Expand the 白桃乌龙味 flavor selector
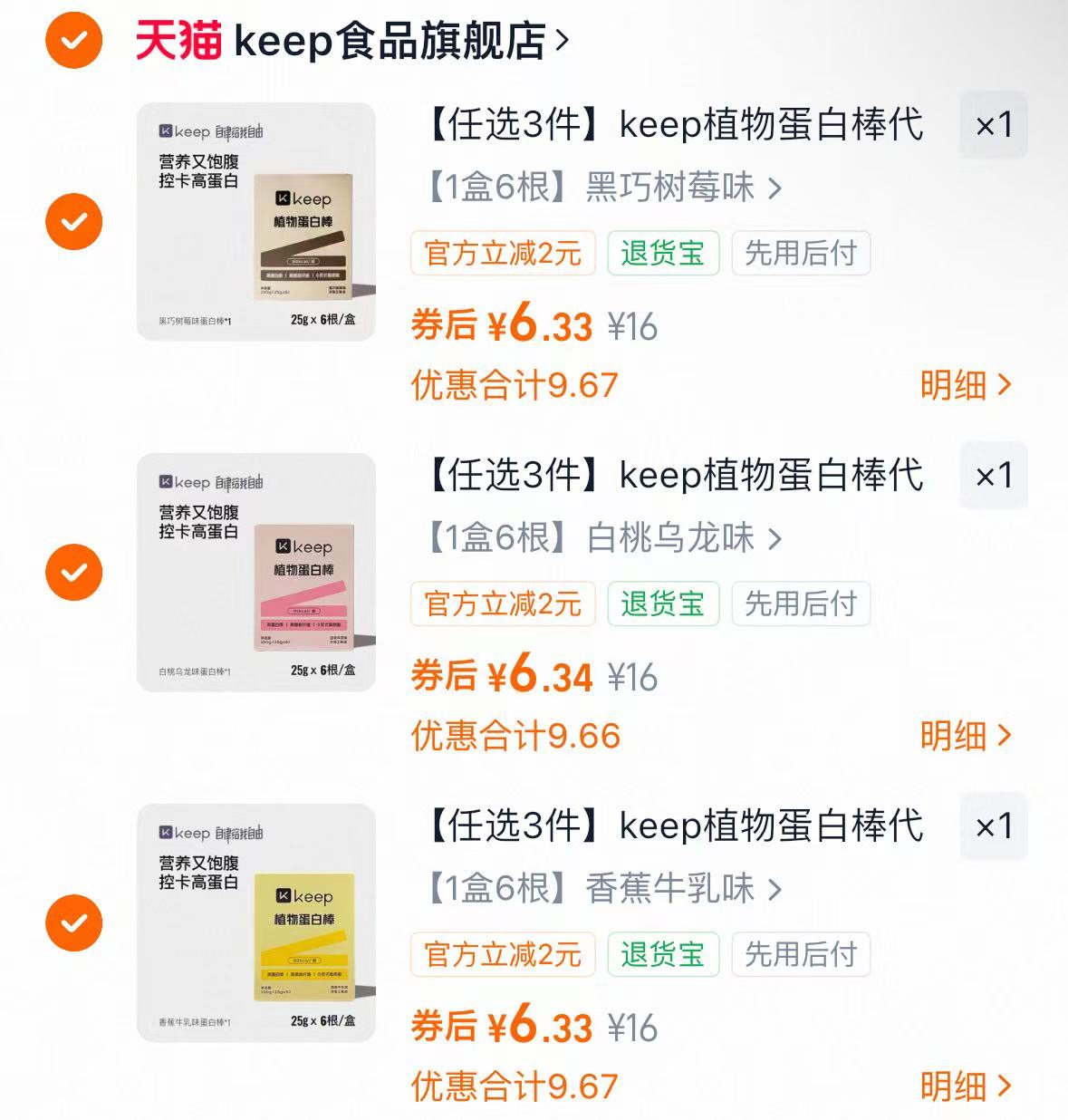Screen dimensions: 1068x1120 pos(598,536)
